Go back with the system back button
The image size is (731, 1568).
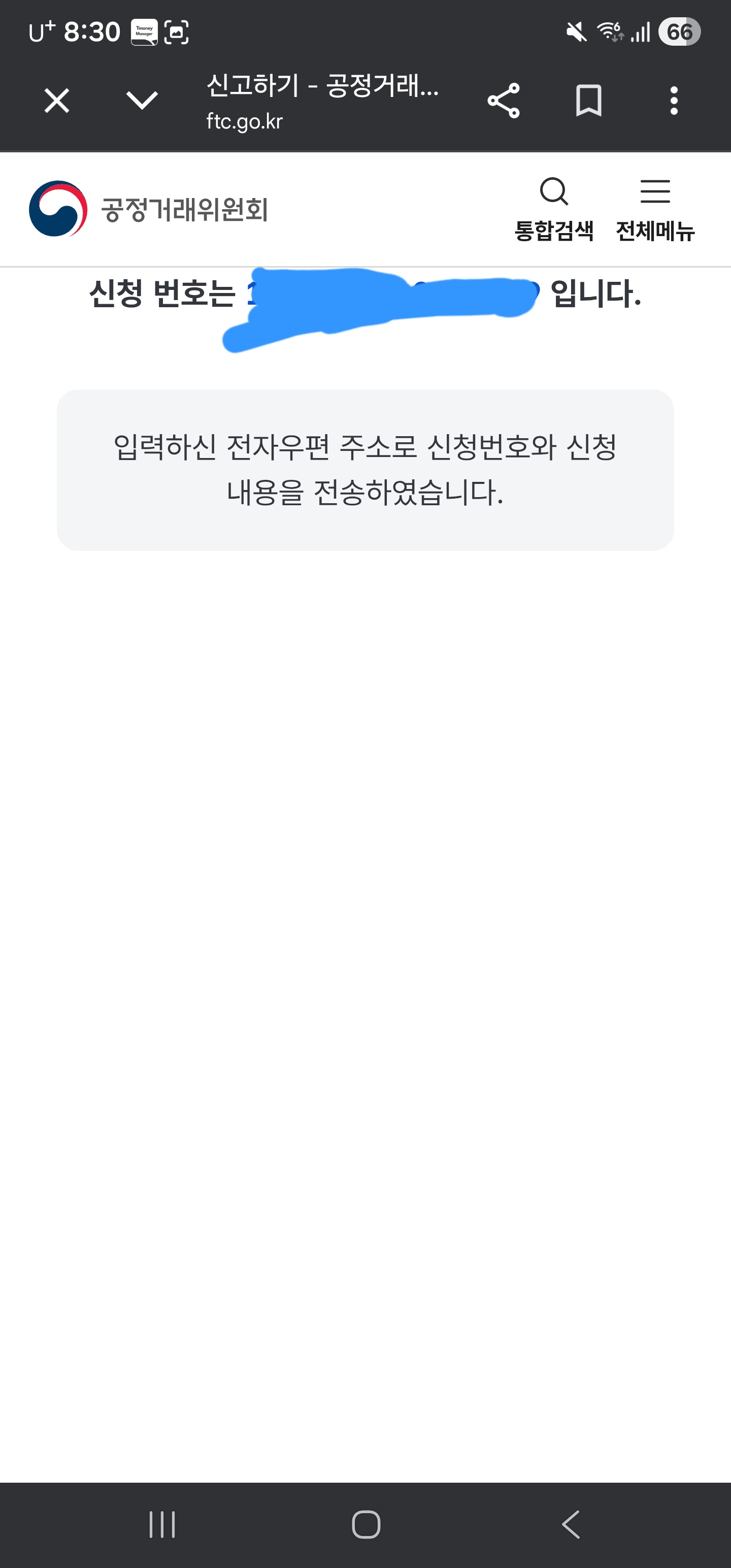pos(570,1525)
